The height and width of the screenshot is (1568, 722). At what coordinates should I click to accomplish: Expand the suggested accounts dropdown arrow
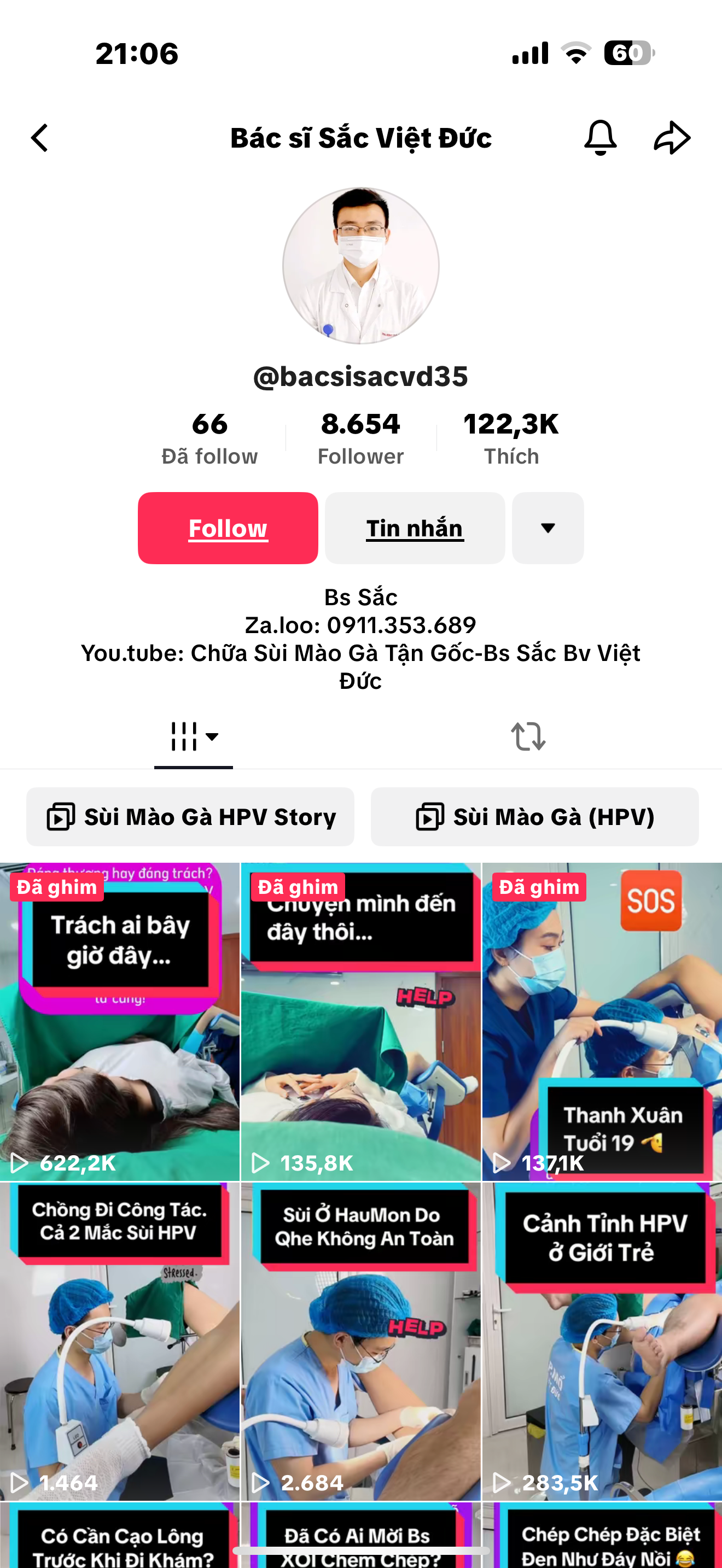548,528
